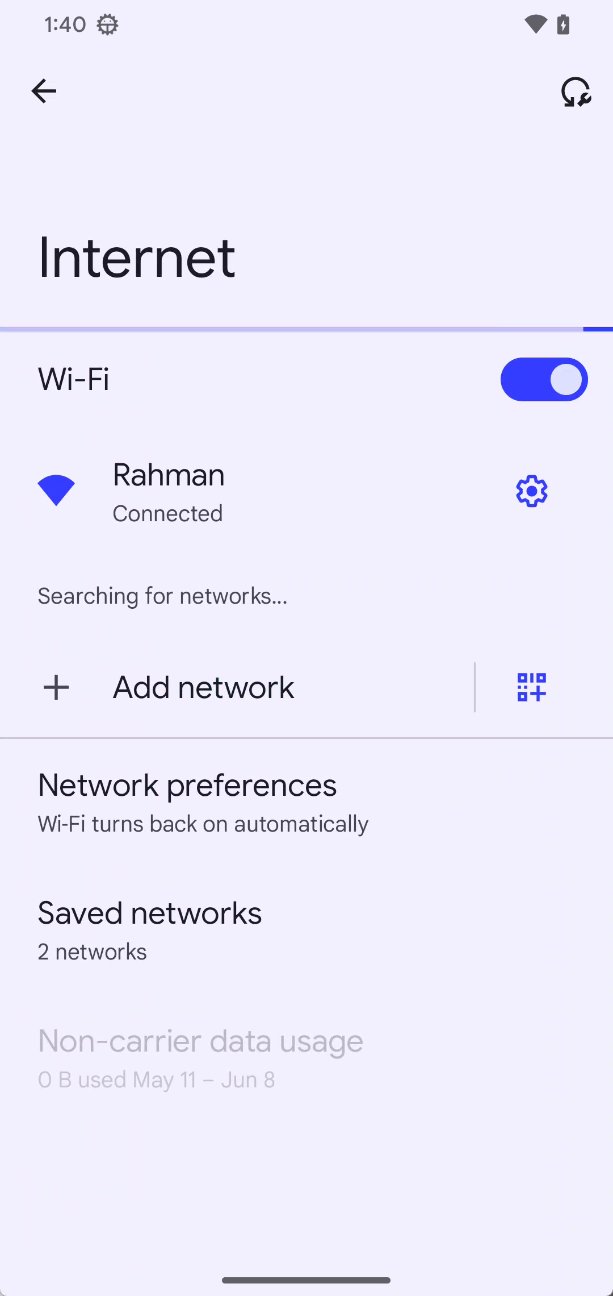This screenshot has height=1296, width=613.
Task: Open settings gear for Rahman network
Action: click(x=531, y=491)
